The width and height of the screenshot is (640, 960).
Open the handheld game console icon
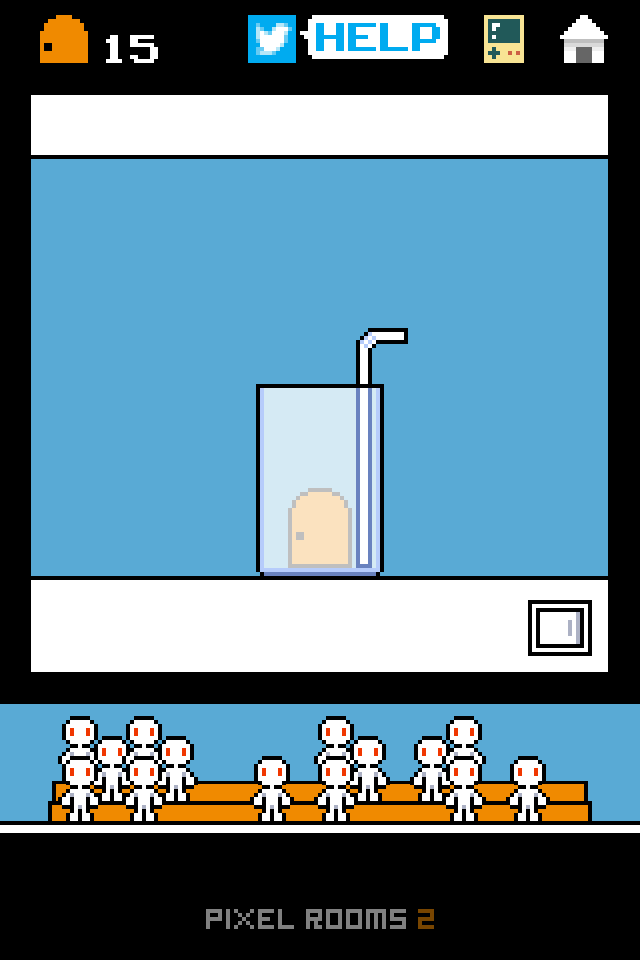point(504,39)
